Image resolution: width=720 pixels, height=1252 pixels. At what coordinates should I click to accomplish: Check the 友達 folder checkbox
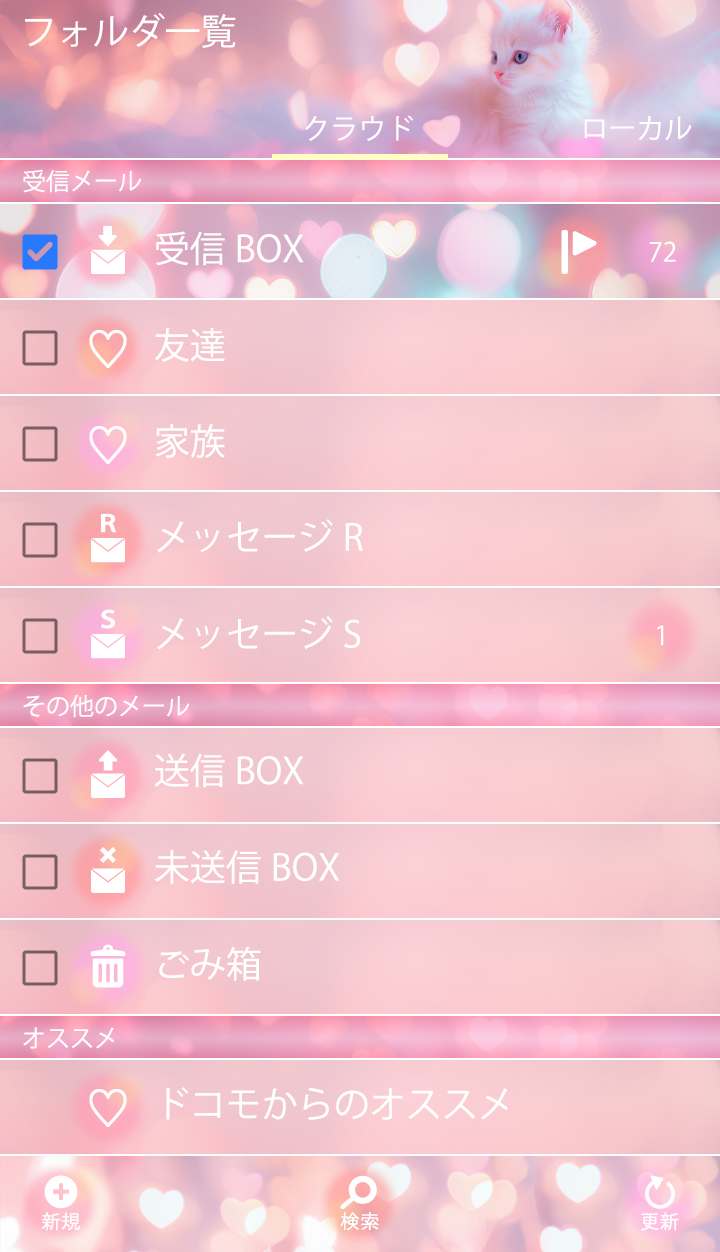point(40,348)
